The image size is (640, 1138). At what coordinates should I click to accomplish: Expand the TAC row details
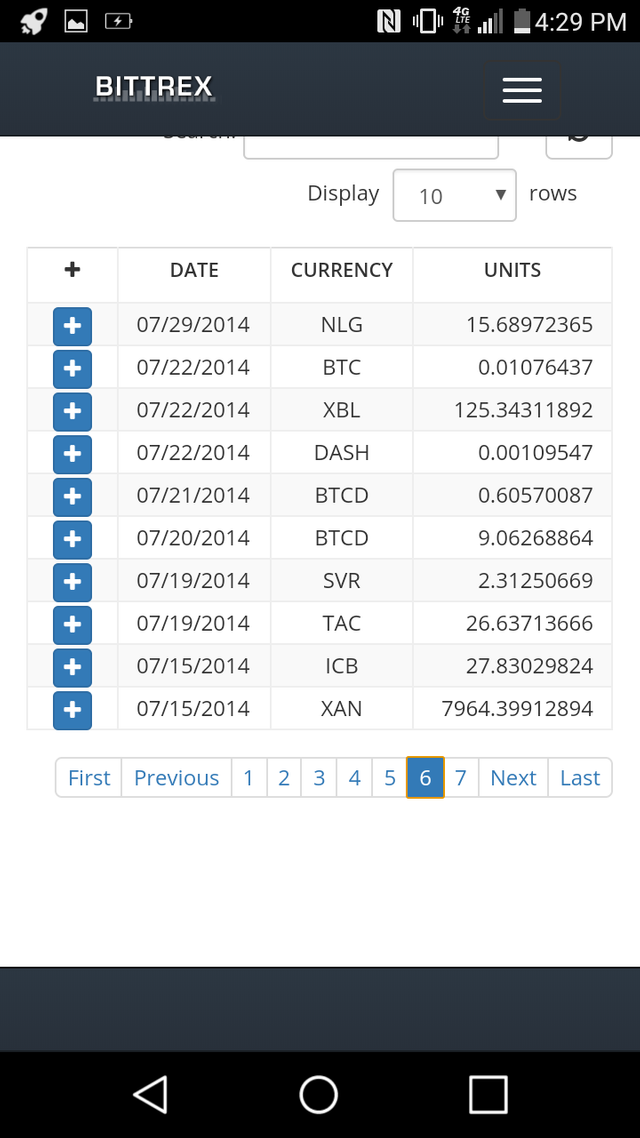(x=72, y=624)
